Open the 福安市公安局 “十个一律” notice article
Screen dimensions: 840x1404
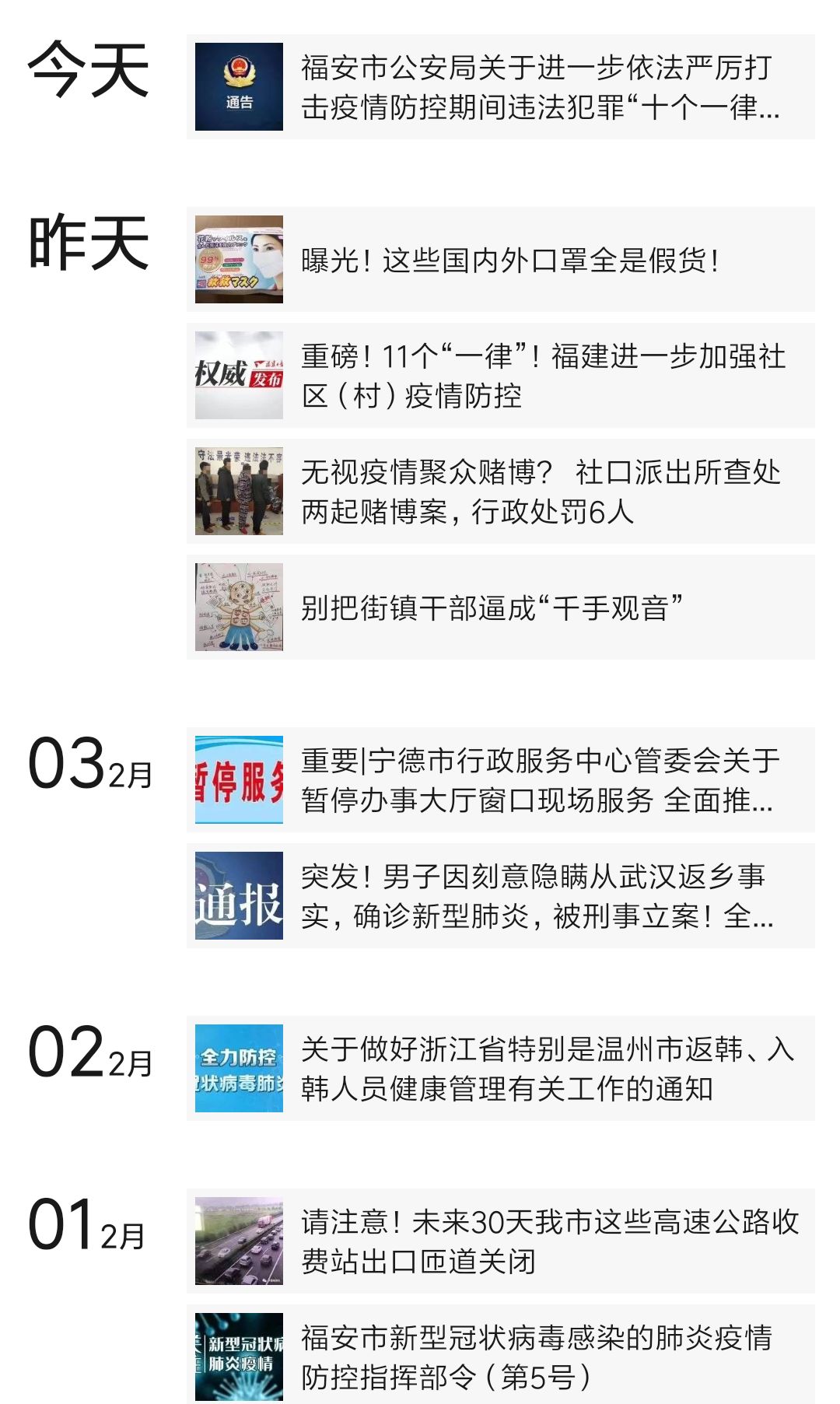[x=501, y=87]
